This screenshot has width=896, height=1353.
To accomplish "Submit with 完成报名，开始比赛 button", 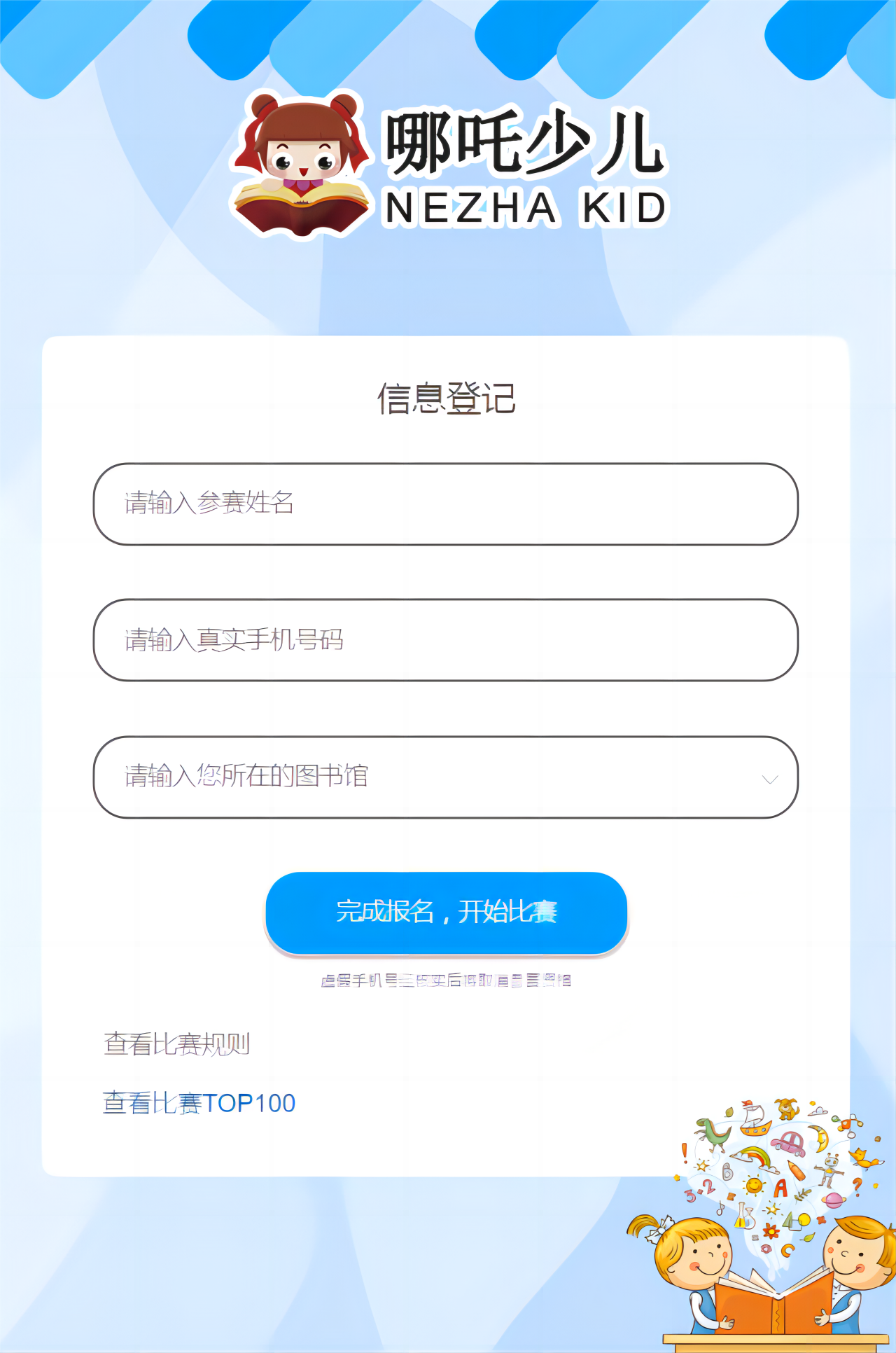I will 446,913.
